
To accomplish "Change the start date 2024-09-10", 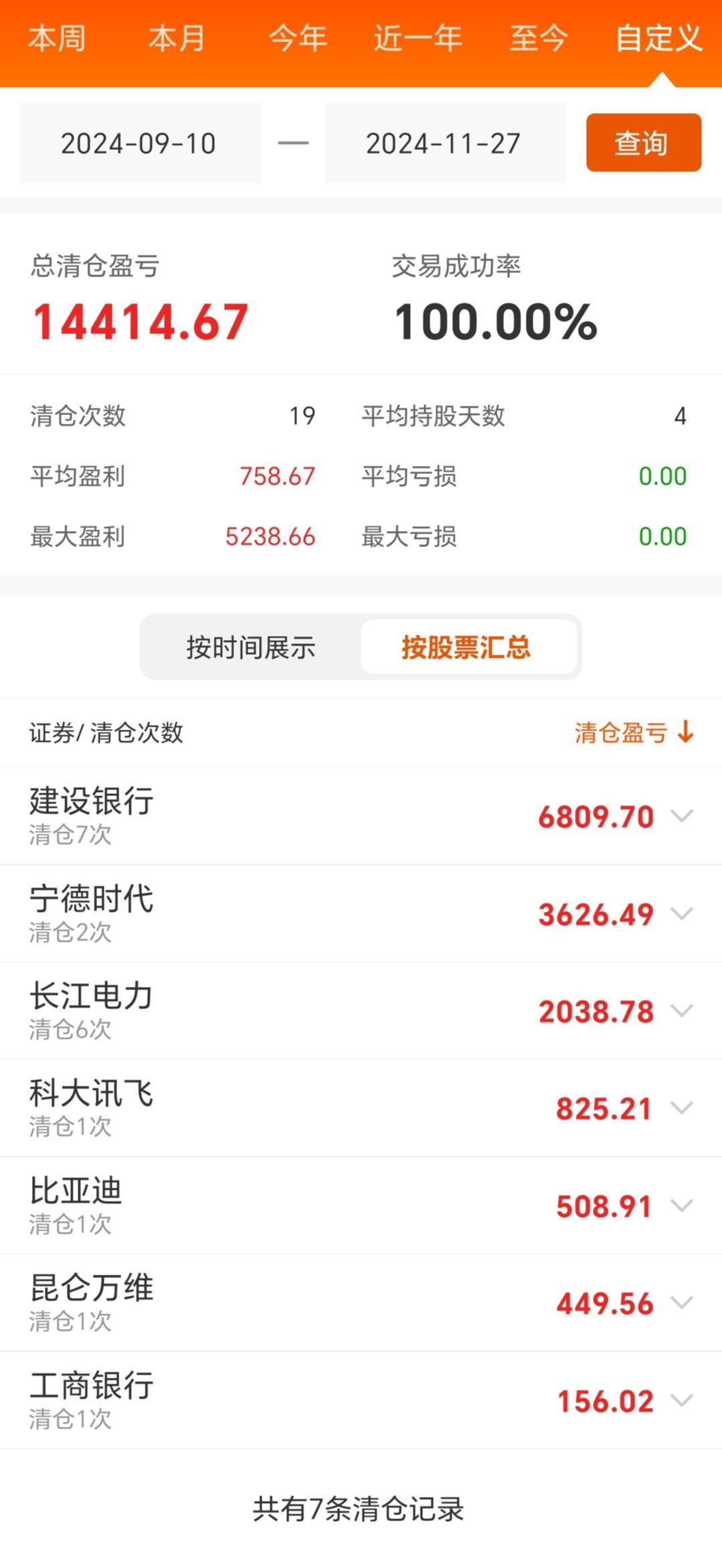I will tap(141, 143).
